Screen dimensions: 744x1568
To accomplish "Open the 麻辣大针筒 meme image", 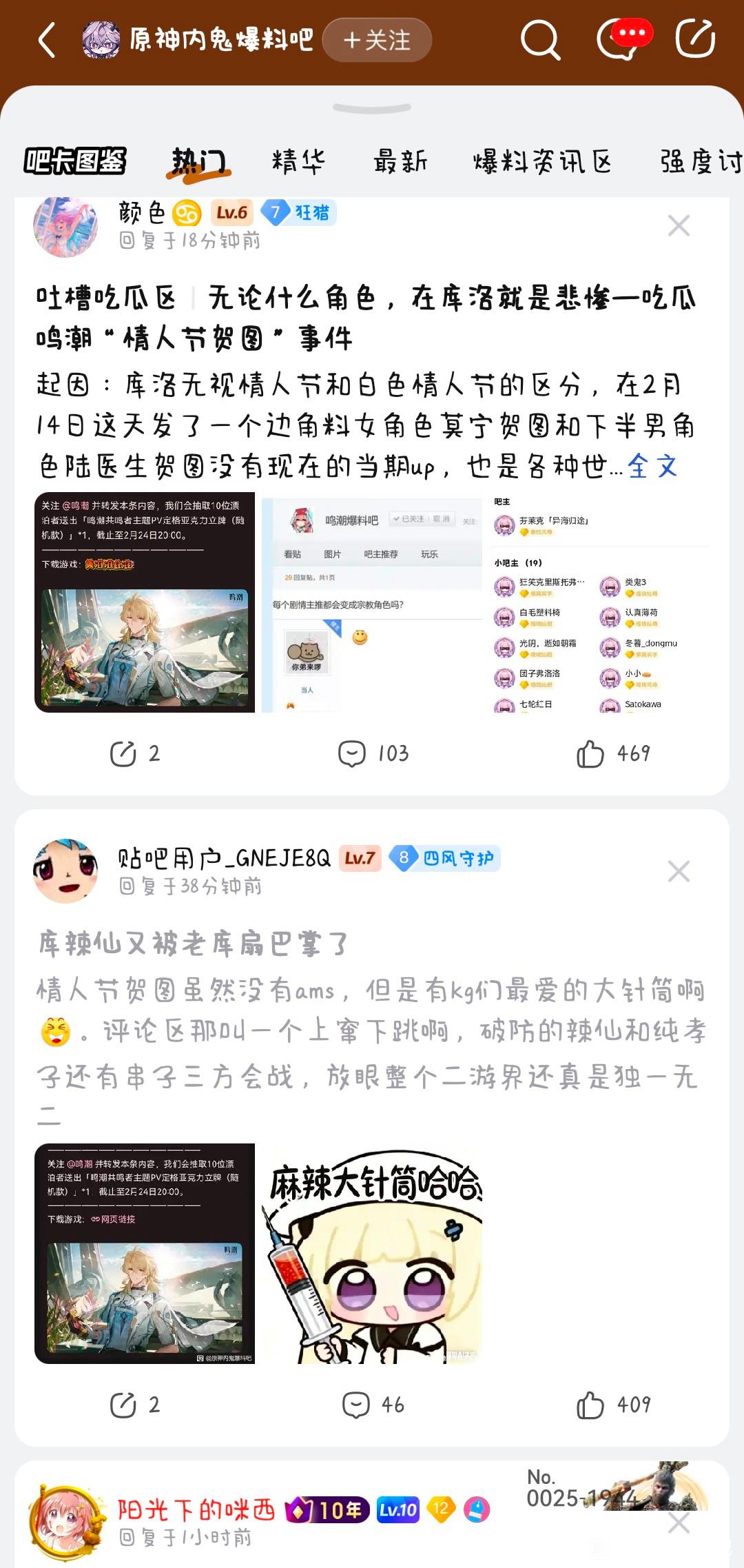I will 371,1254.
